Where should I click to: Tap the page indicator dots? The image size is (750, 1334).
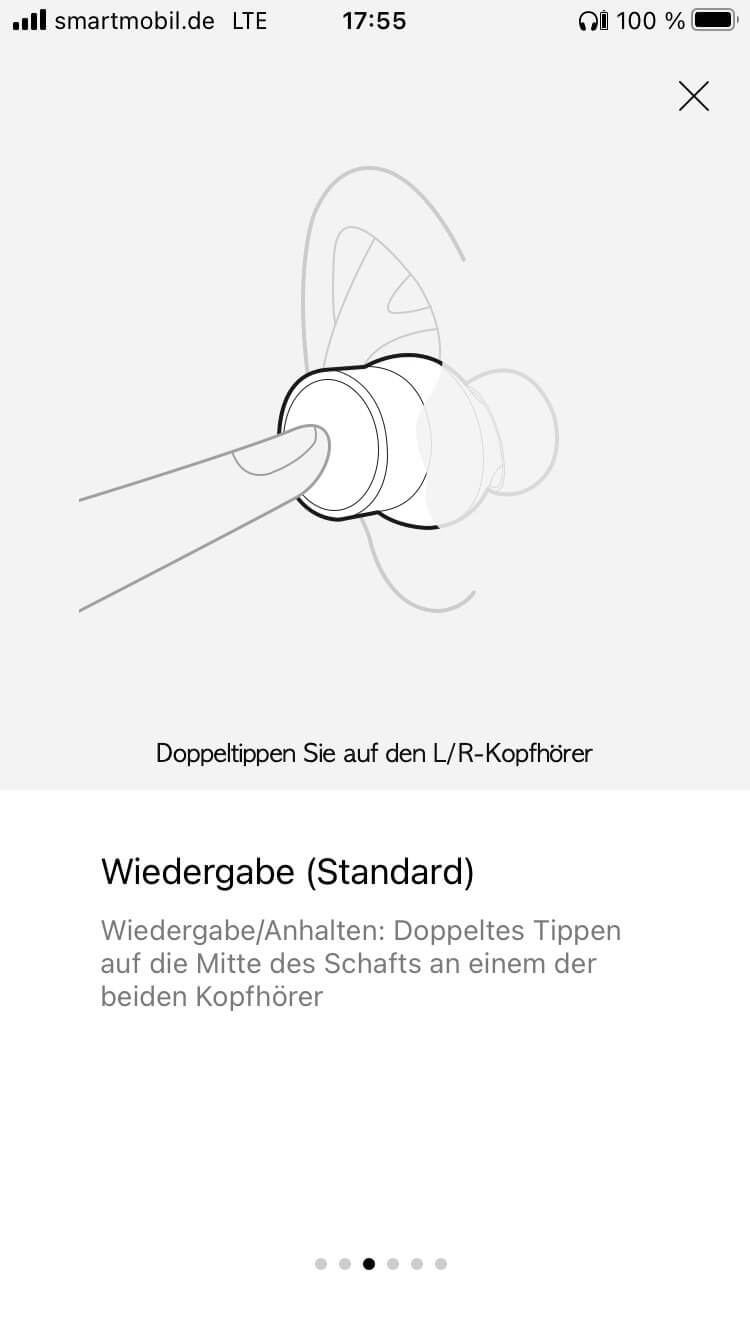pyautogui.click(x=380, y=1264)
